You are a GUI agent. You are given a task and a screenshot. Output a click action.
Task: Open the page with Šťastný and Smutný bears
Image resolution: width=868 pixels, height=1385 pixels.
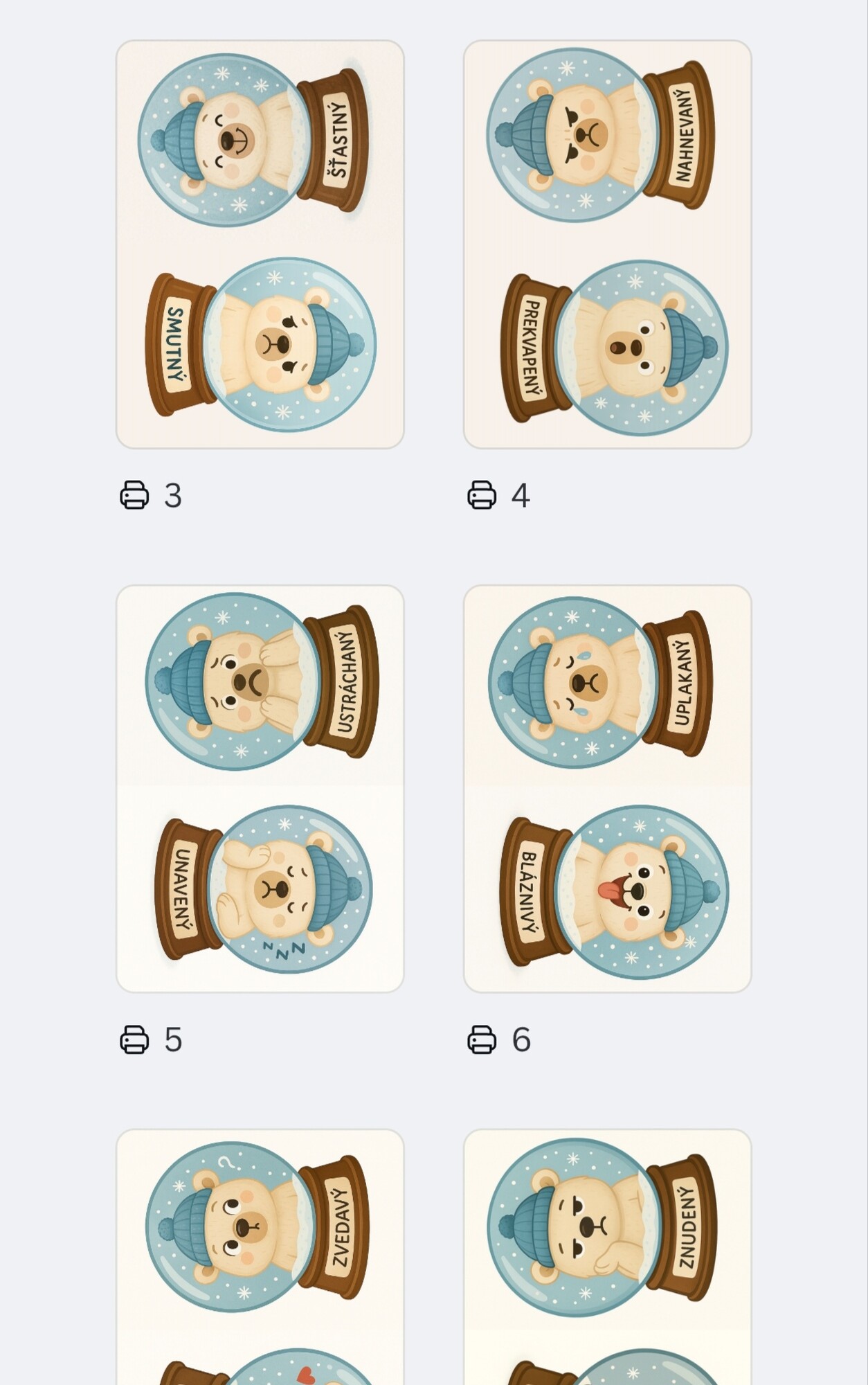click(x=260, y=244)
